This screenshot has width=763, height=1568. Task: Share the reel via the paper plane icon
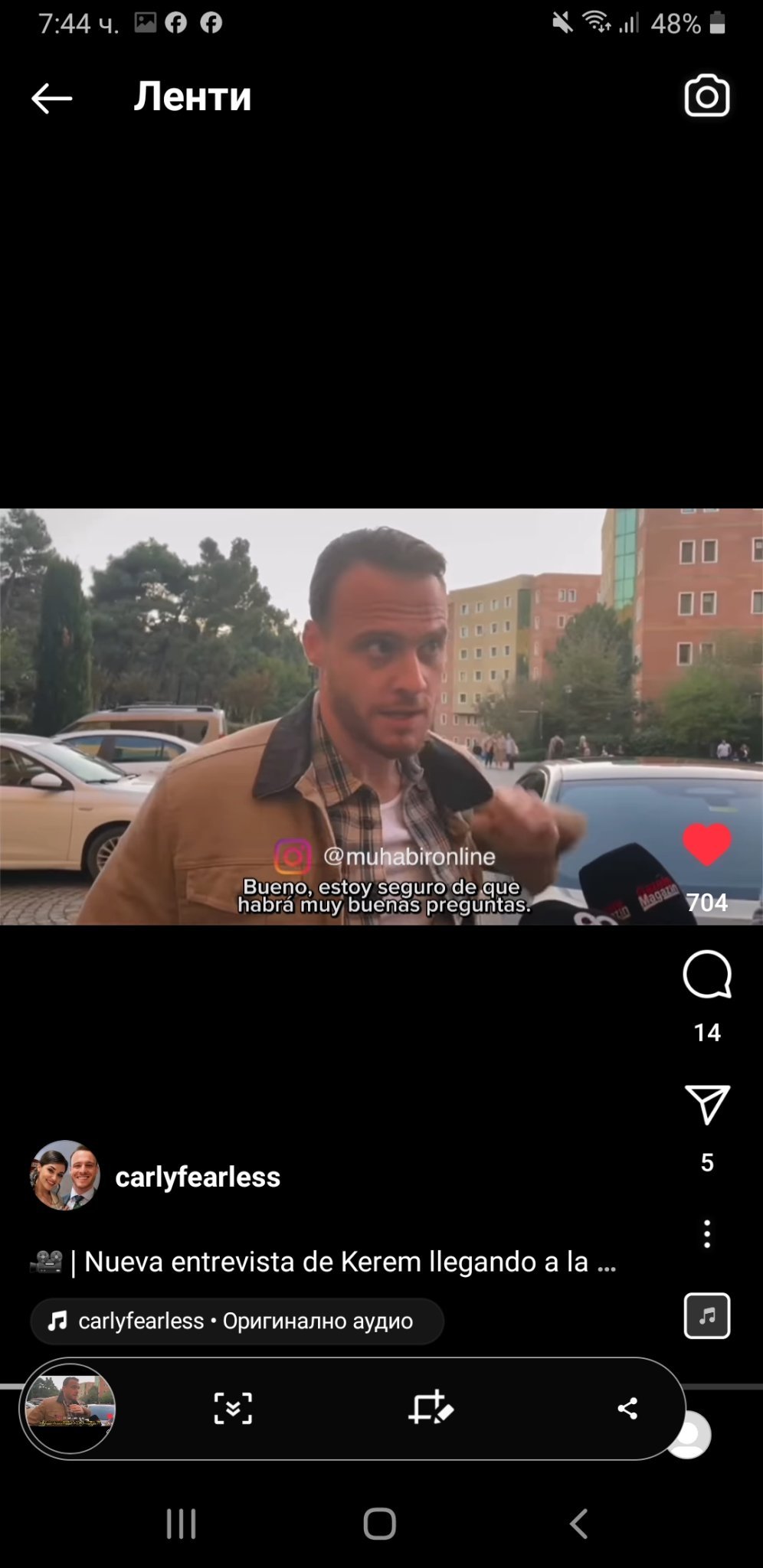pyautogui.click(x=706, y=1104)
